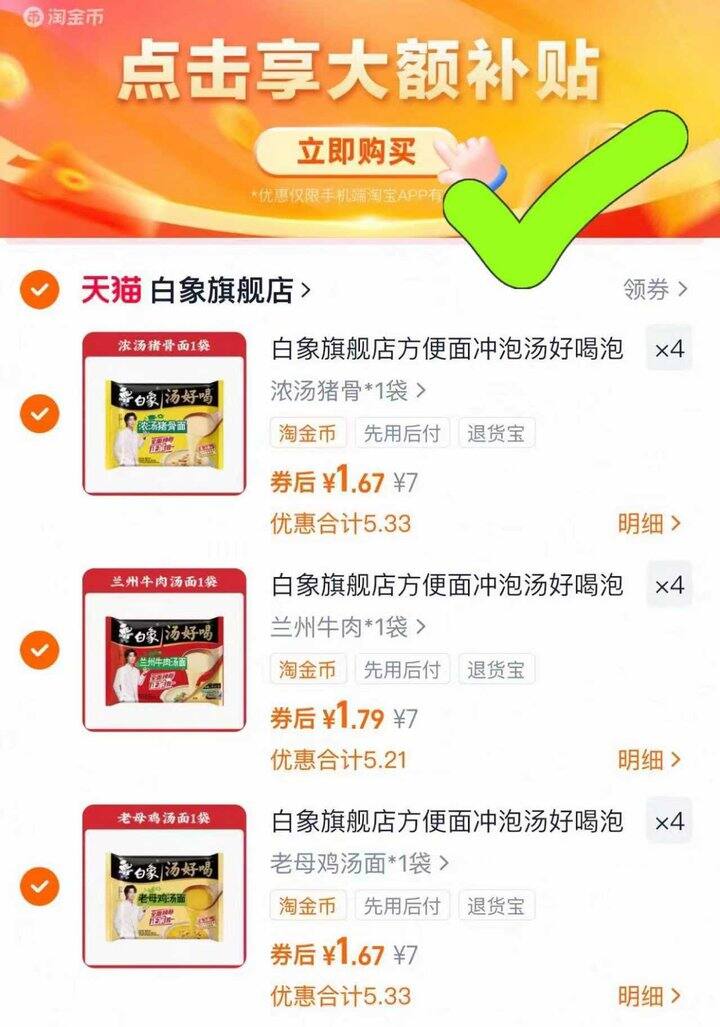Edit the ×4 quantity of 兰州牛肉
The height and width of the screenshot is (1027, 720).
tap(669, 586)
